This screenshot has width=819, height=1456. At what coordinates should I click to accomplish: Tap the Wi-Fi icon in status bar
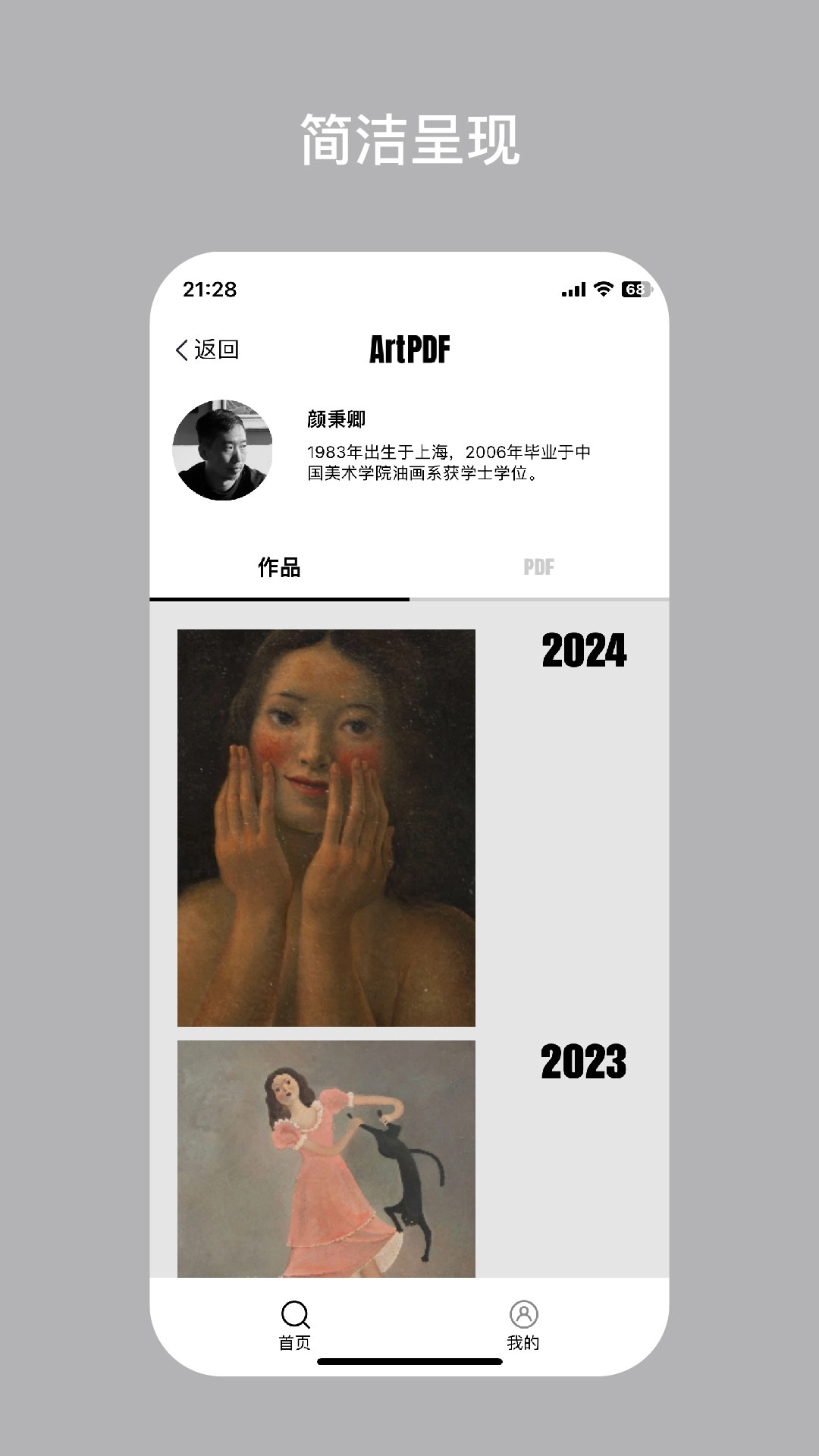click(603, 288)
